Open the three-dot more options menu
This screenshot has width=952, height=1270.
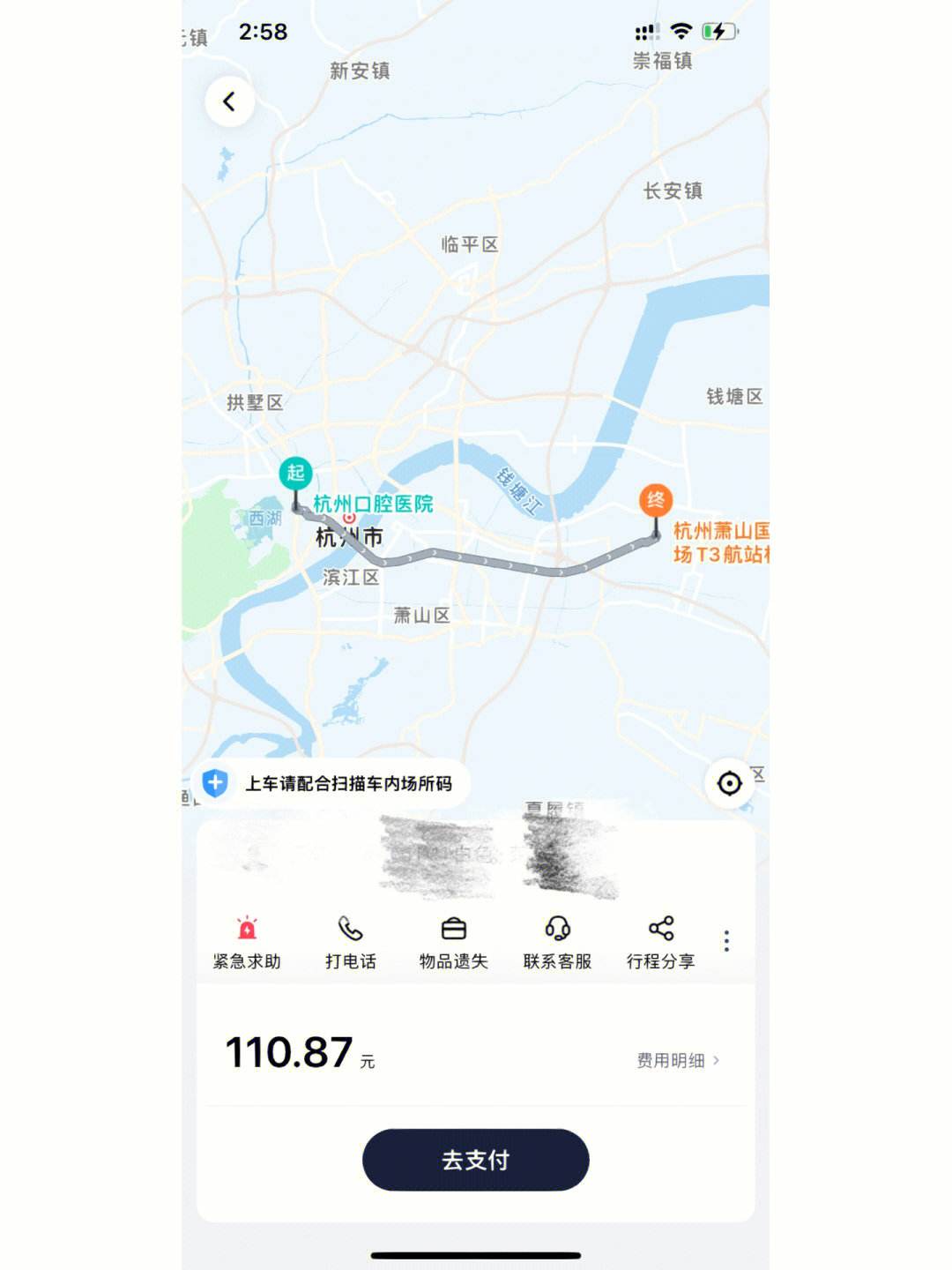[x=726, y=940]
